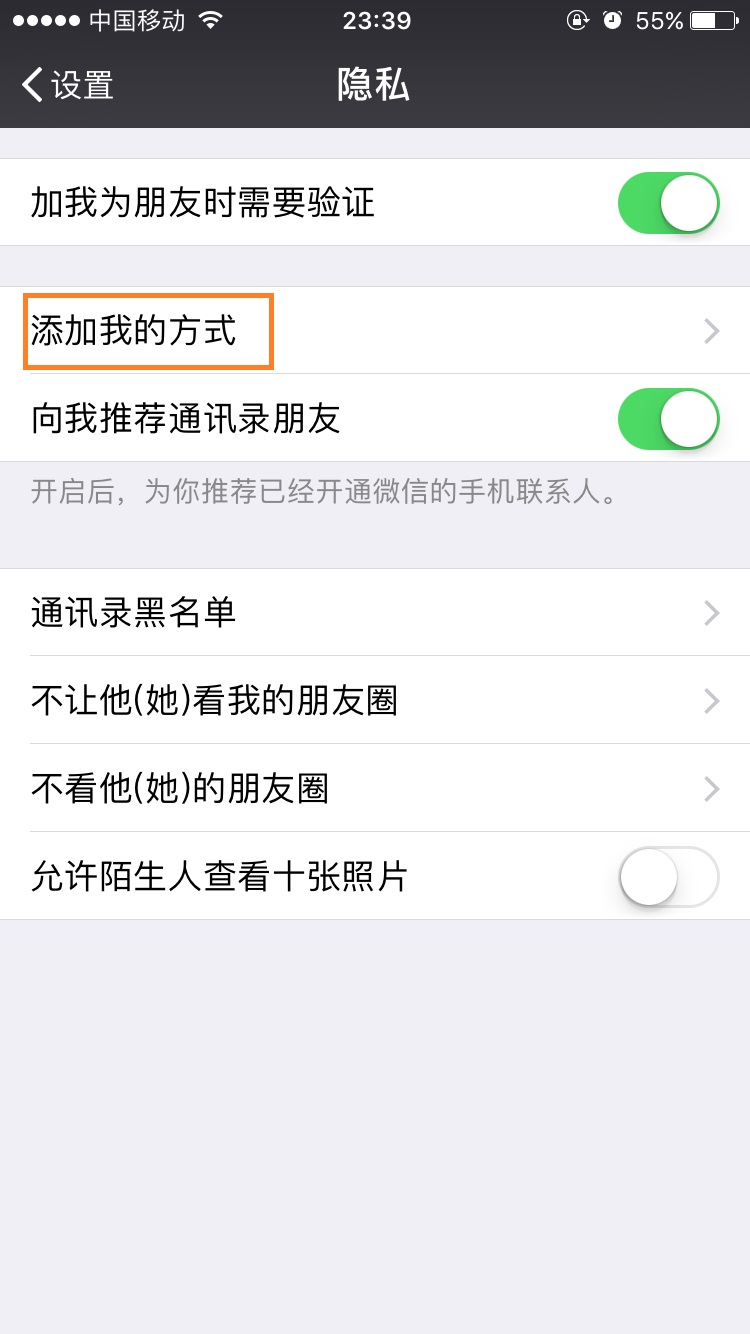Tap the orientation lock icon in the status bar

(579, 18)
